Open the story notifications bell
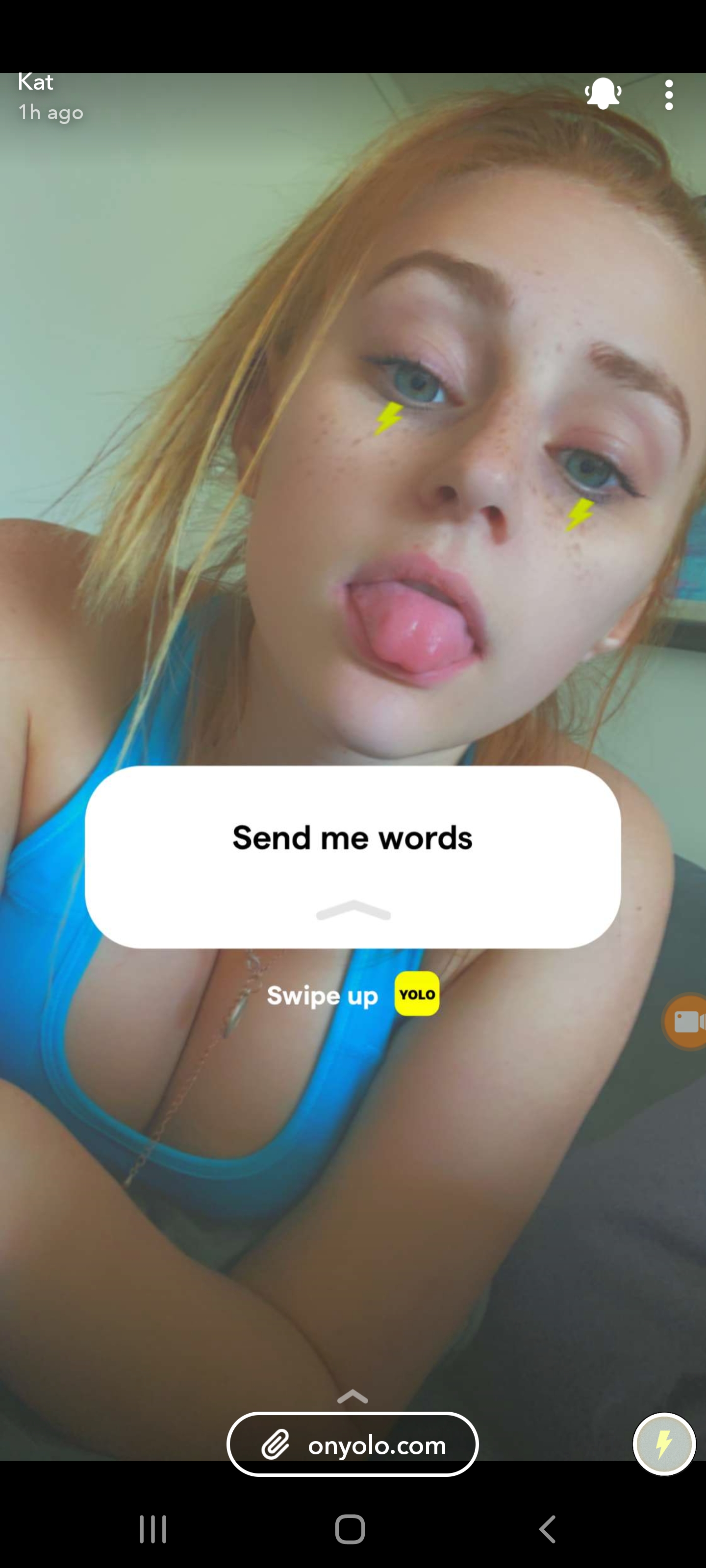 click(x=603, y=94)
